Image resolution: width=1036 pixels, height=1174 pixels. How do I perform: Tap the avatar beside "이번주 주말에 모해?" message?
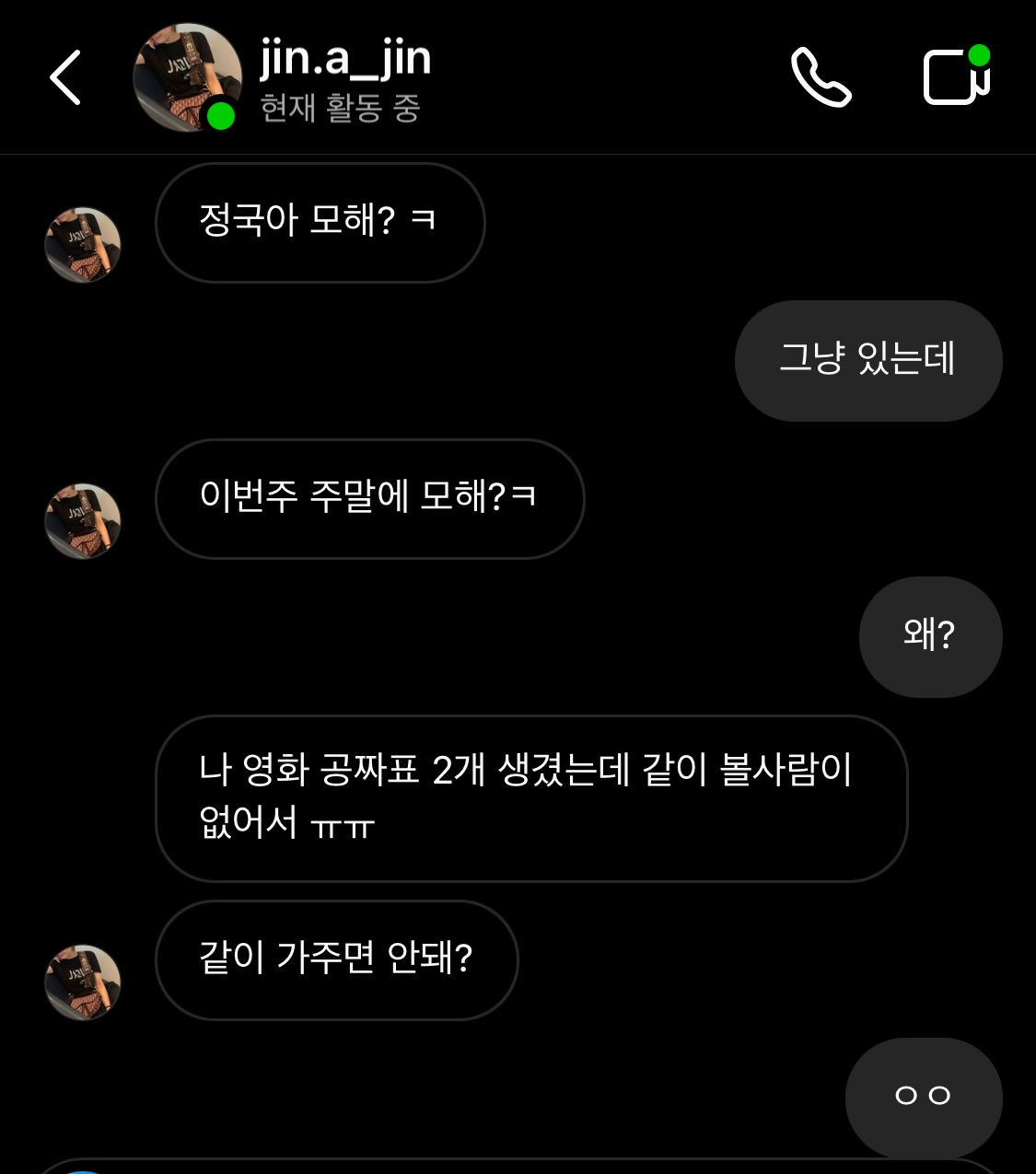[83, 521]
